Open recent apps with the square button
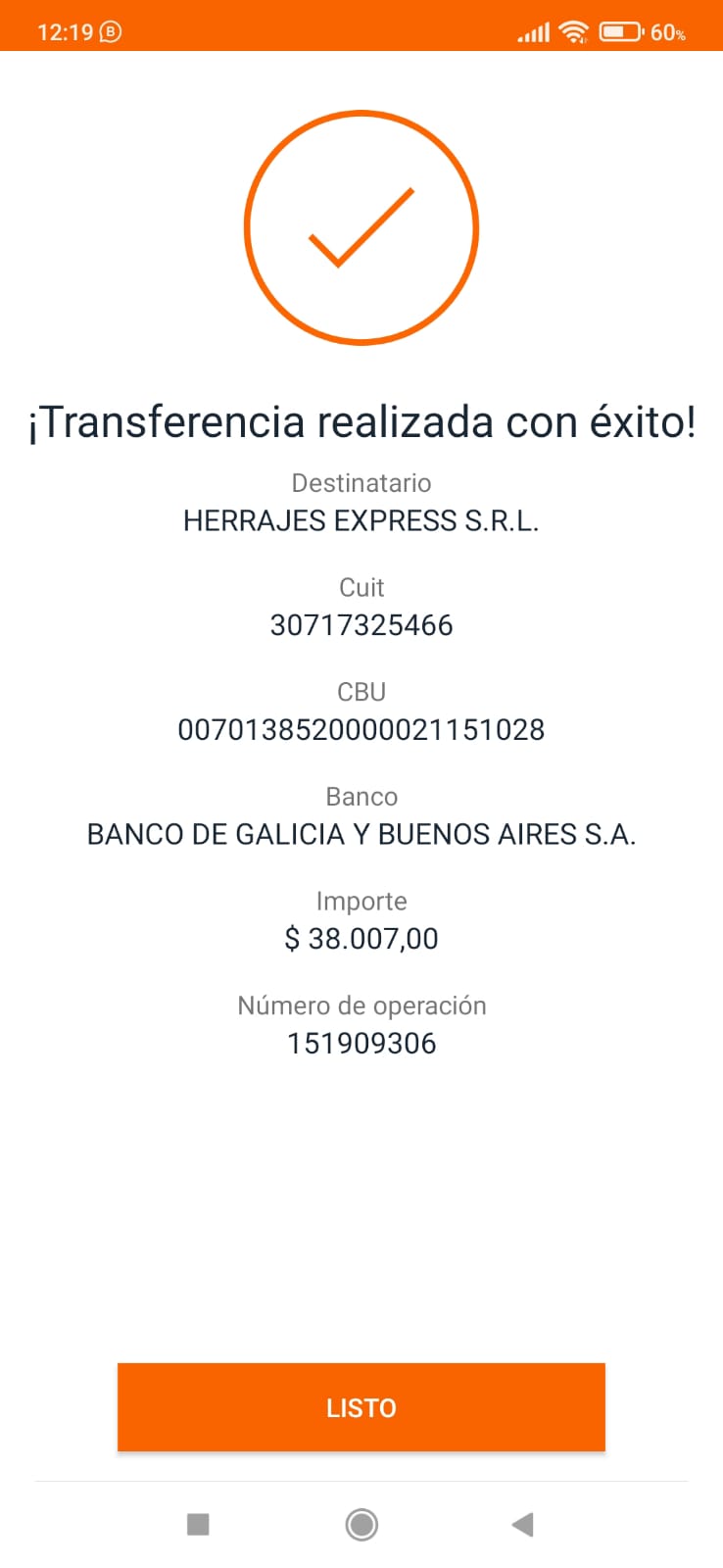This screenshot has height=1568, width=723. [198, 1524]
